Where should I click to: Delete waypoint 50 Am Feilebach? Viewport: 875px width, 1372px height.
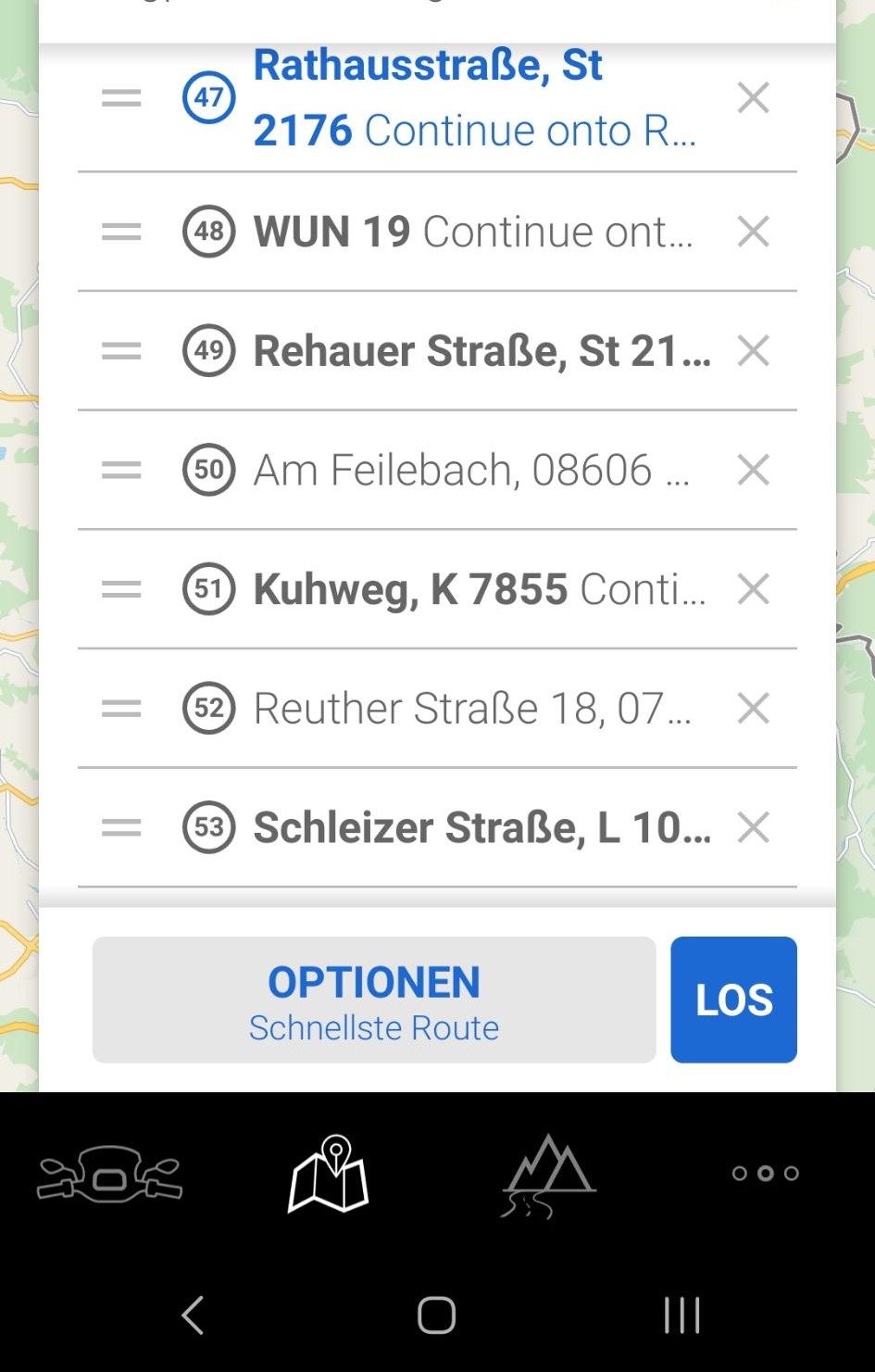[753, 471]
